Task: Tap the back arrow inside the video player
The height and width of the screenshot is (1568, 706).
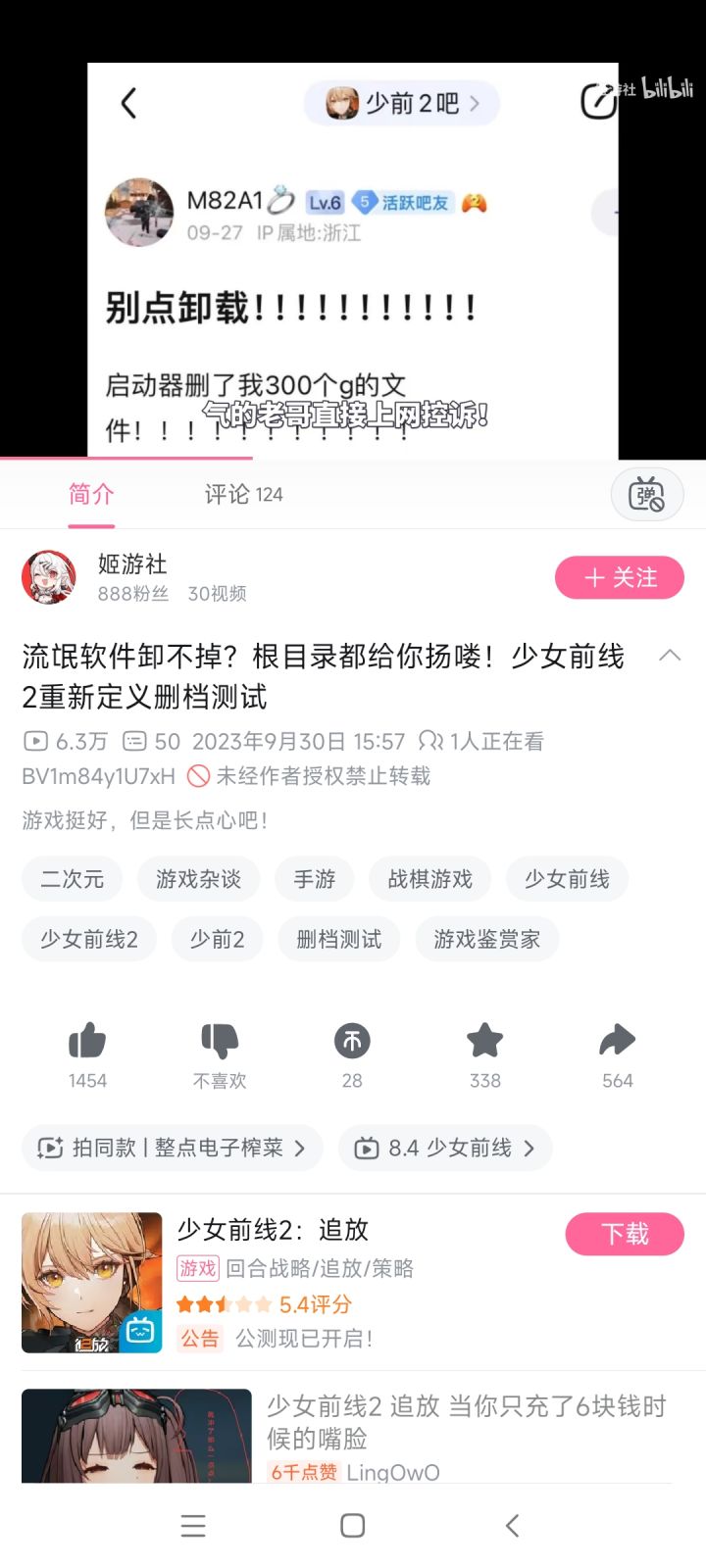Action: (x=127, y=102)
